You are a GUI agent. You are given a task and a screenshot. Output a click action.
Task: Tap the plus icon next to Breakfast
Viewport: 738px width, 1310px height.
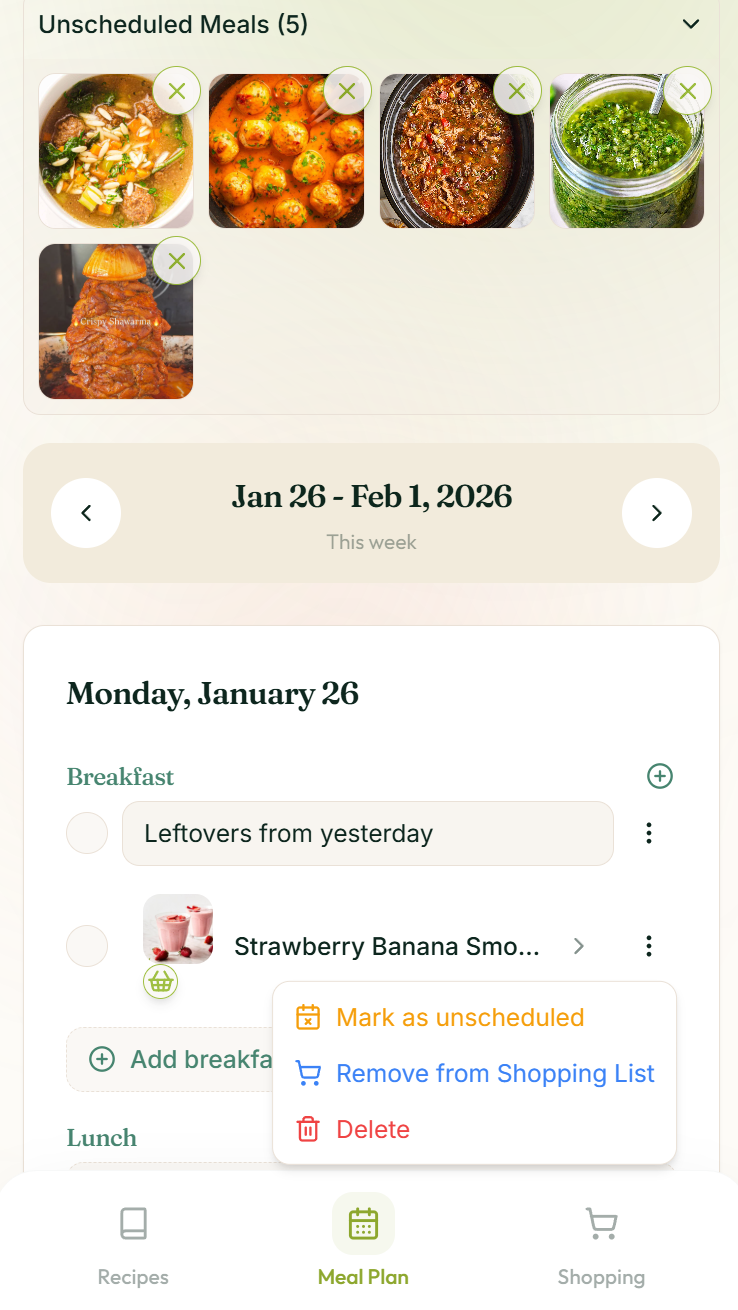[x=660, y=776]
